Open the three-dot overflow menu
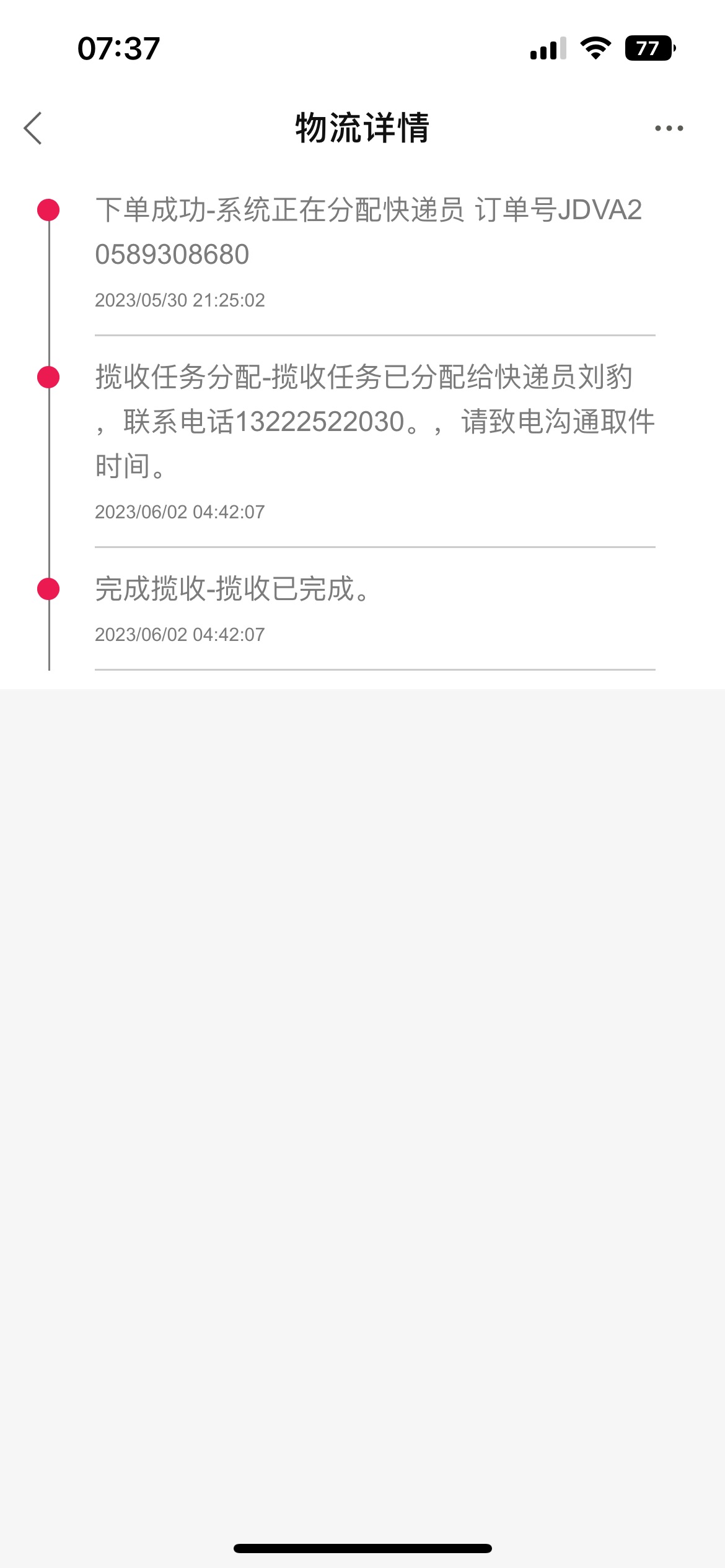Viewport: 725px width, 1568px height. pos(669,128)
